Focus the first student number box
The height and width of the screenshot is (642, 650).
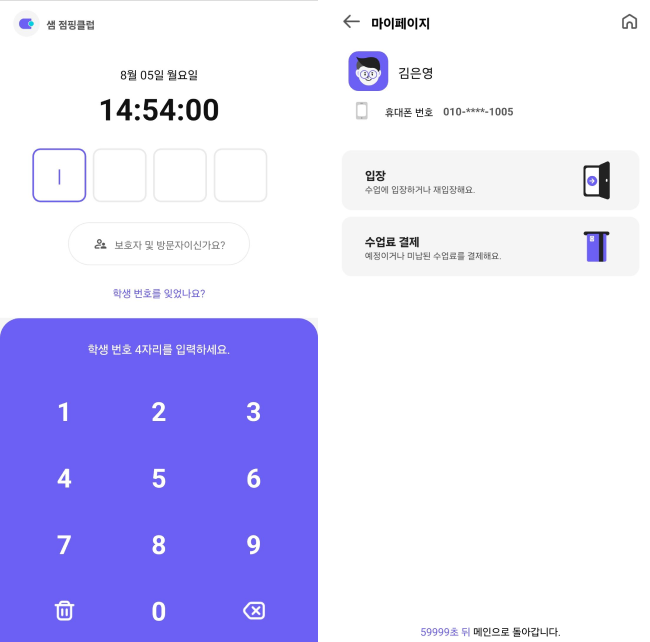tap(59, 176)
